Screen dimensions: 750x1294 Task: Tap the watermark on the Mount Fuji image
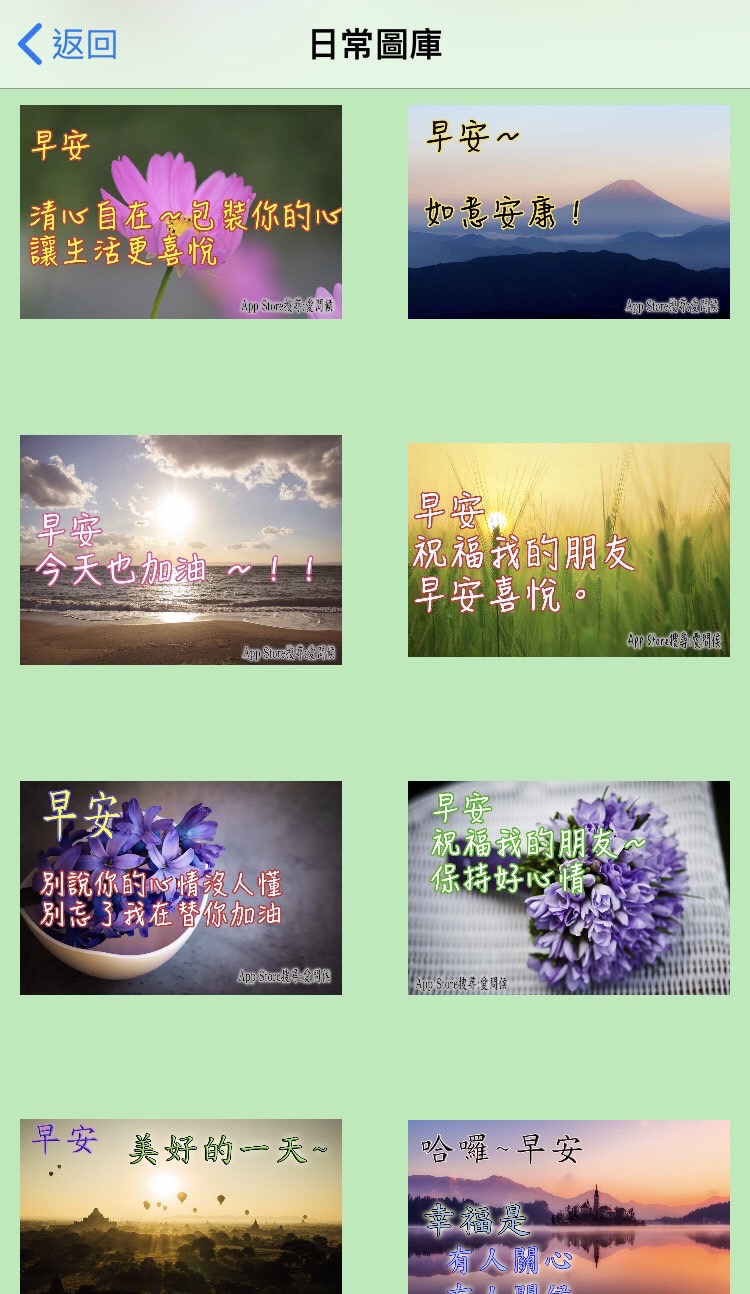pyautogui.click(x=677, y=307)
